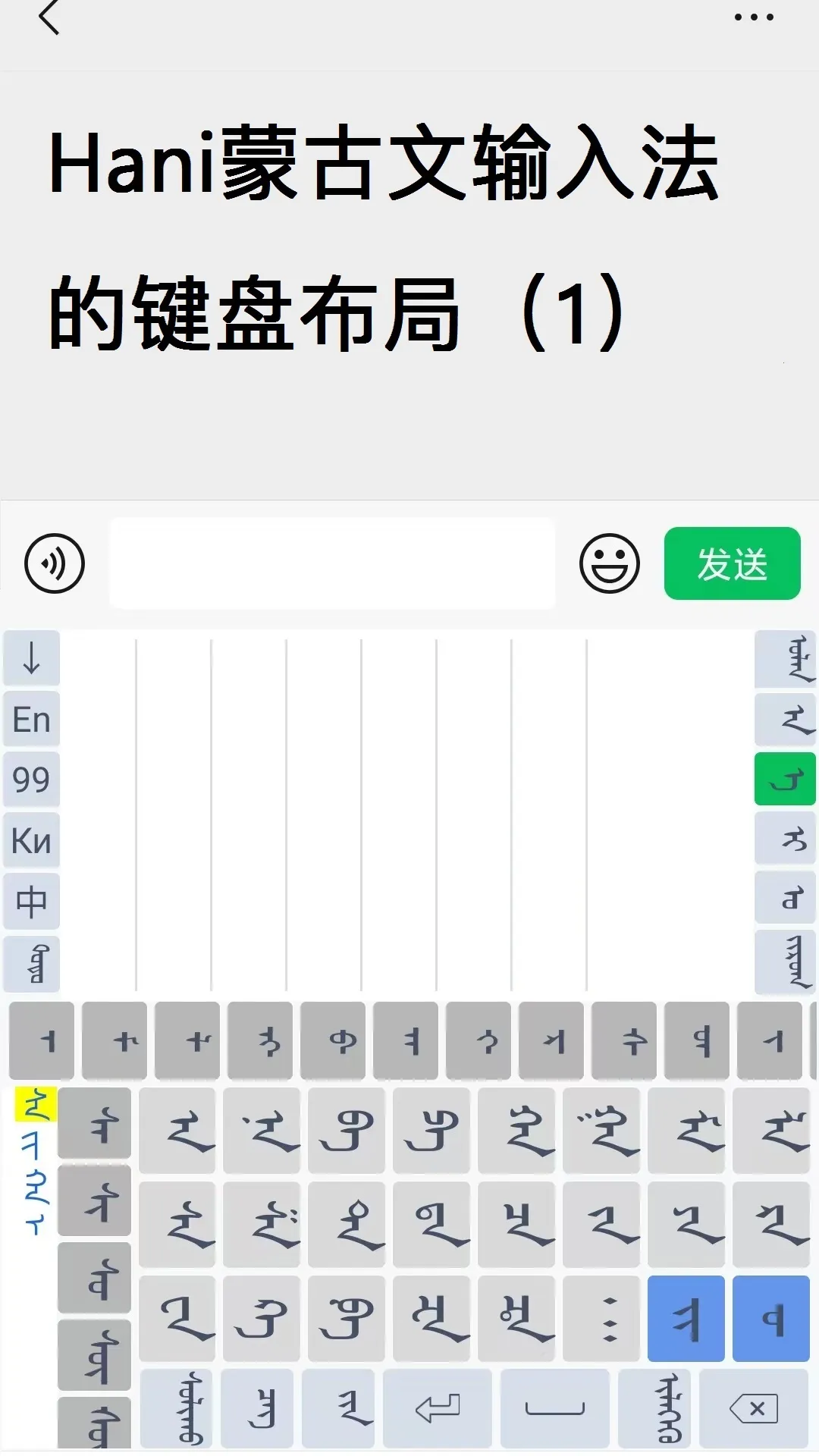The height and width of the screenshot is (1456, 819).
Task: Open the emoji picker
Action: 609,563
